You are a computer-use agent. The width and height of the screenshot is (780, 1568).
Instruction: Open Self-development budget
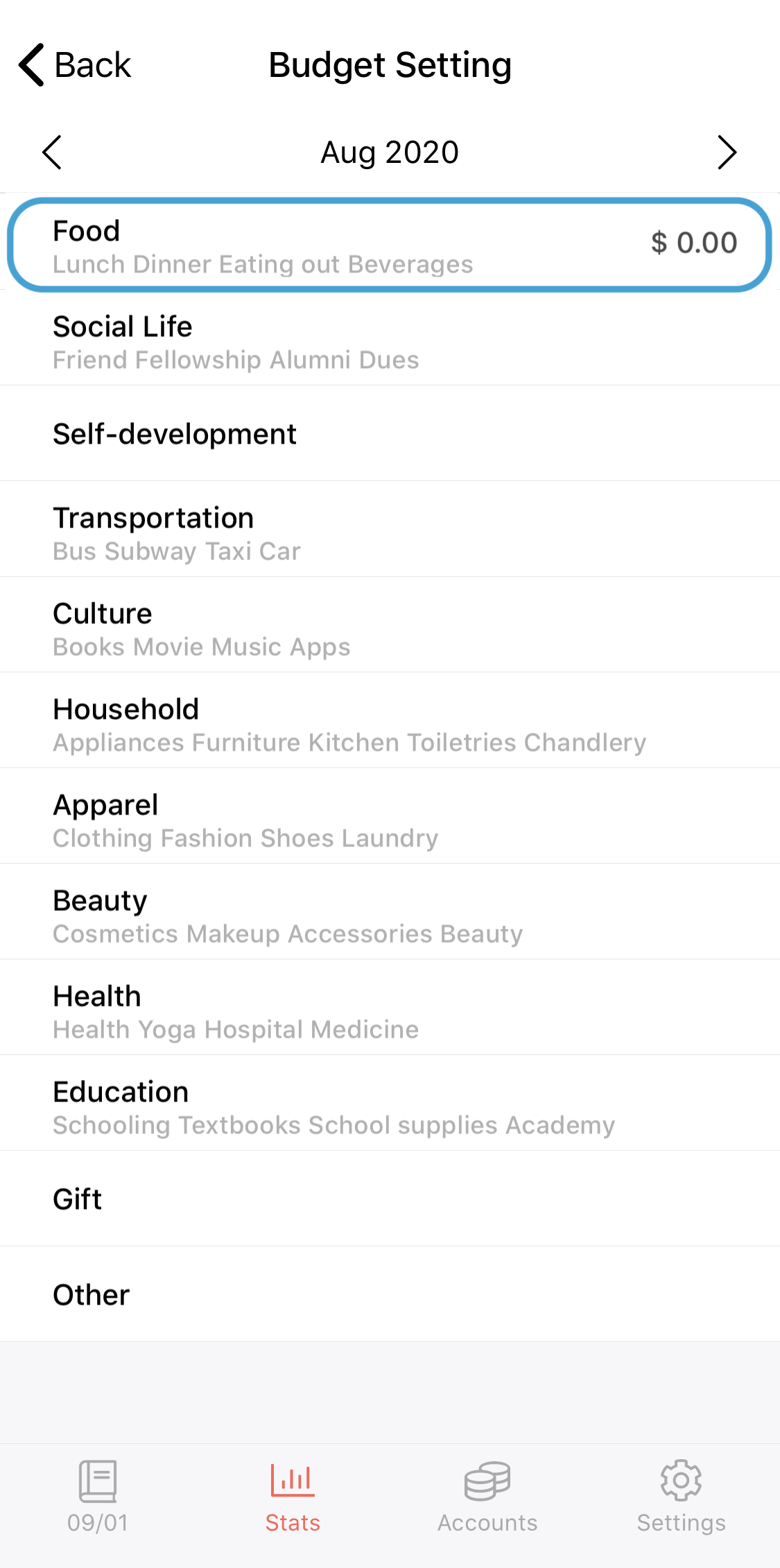click(x=390, y=433)
